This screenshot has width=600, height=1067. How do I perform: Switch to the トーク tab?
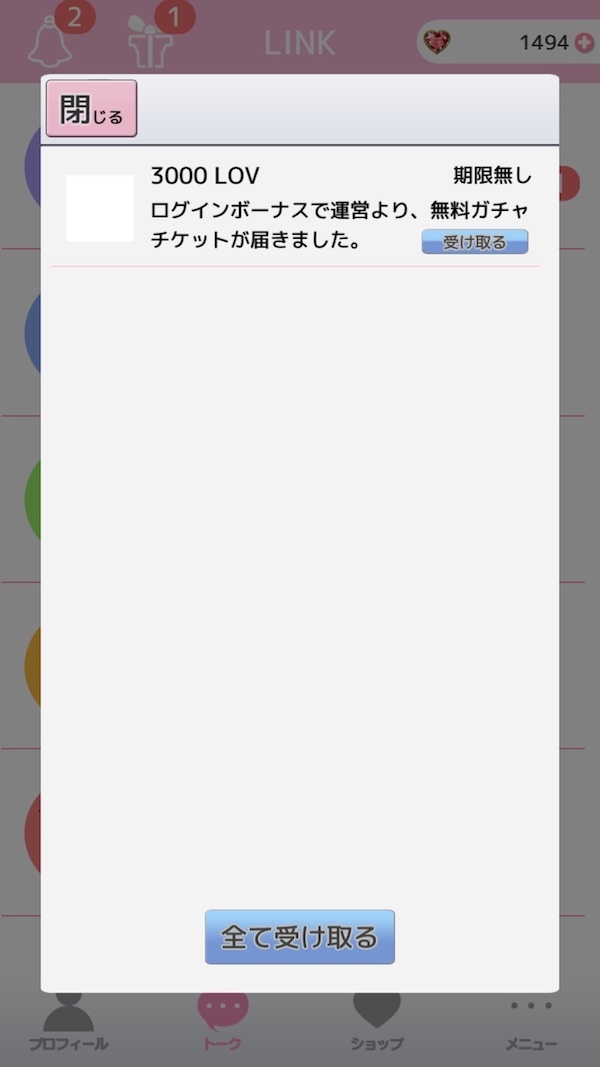[222, 1022]
